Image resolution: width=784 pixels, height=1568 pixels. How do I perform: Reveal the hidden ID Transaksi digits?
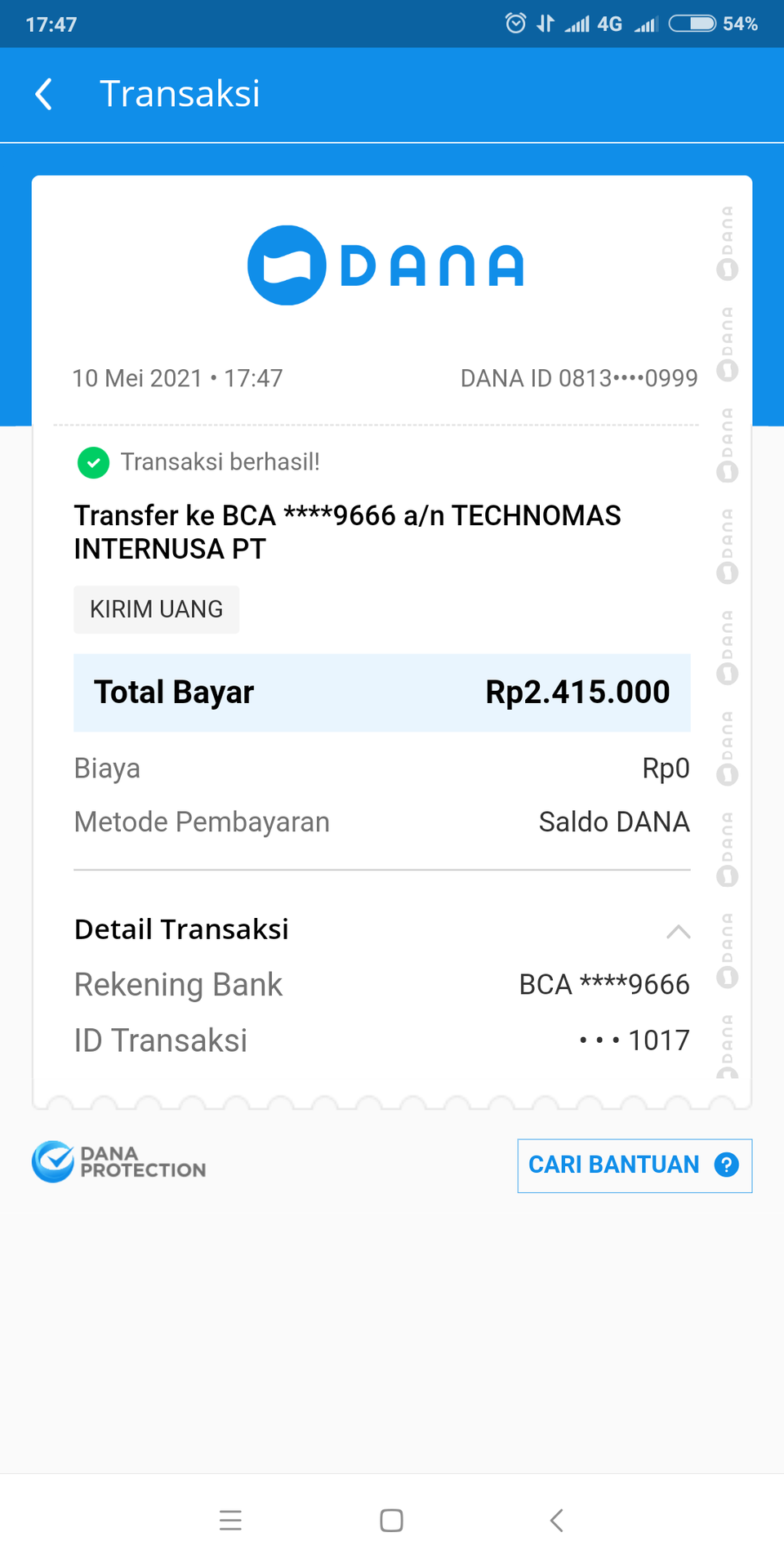point(635,1039)
